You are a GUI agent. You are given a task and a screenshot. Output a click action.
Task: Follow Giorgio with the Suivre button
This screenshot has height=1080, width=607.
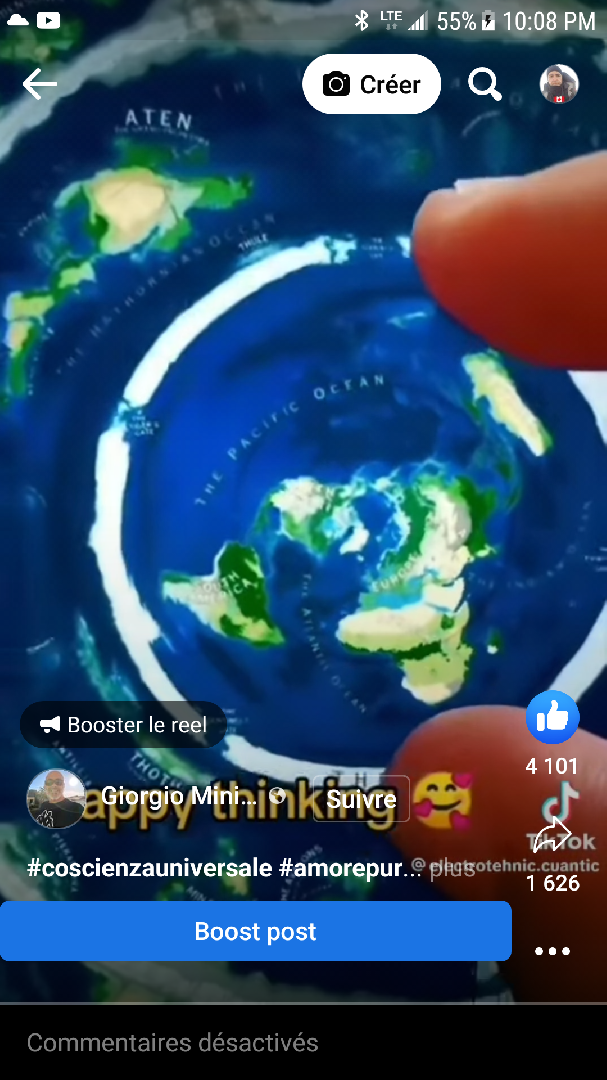(x=361, y=799)
